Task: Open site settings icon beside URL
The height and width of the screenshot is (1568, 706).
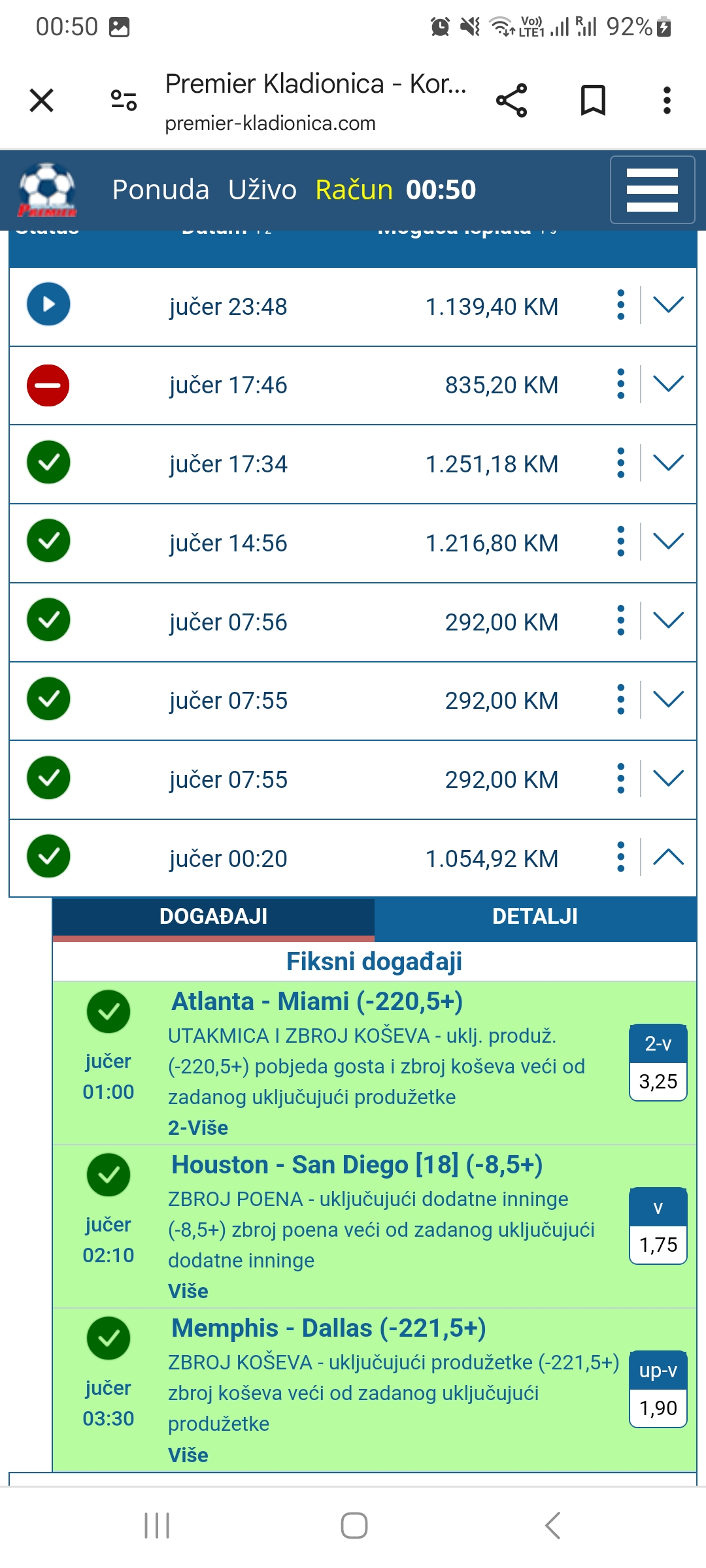Action: pyautogui.click(x=124, y=101)
